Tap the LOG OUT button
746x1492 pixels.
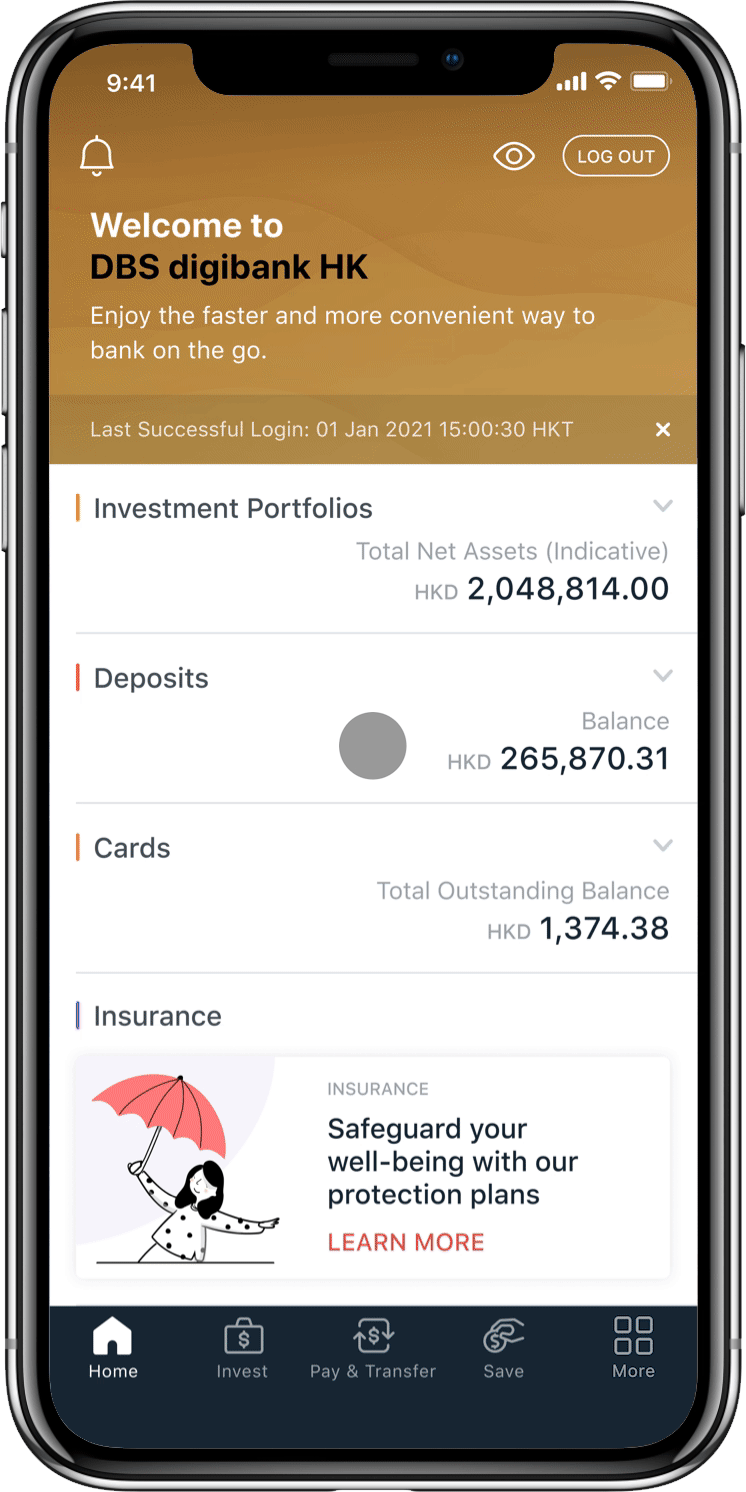tap(615, 156)
